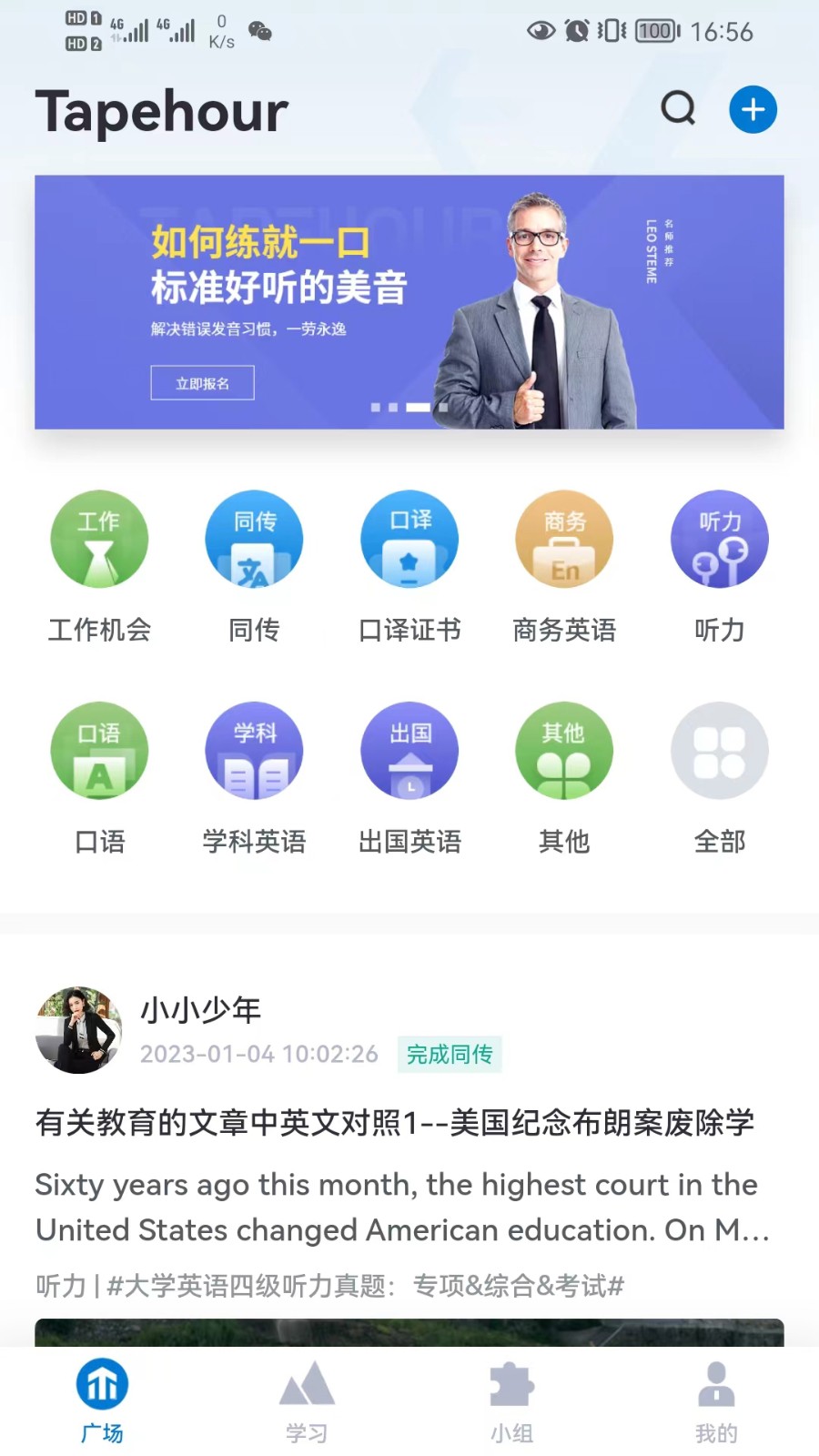Tap the blue plus button to create content
This screenshot has height=1456, width=819.
tap(753, 108)
